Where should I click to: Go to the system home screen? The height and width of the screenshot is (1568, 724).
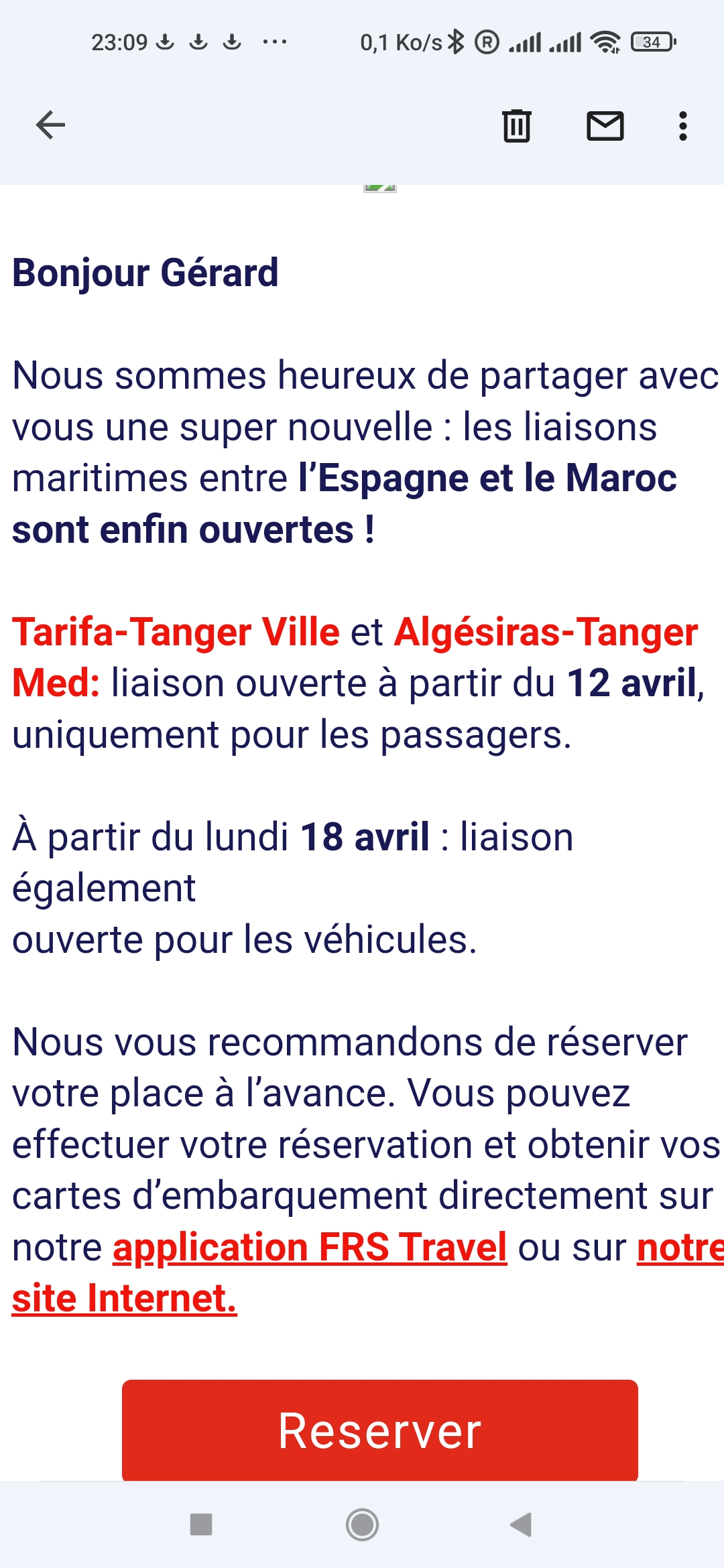pos(362,1524)
